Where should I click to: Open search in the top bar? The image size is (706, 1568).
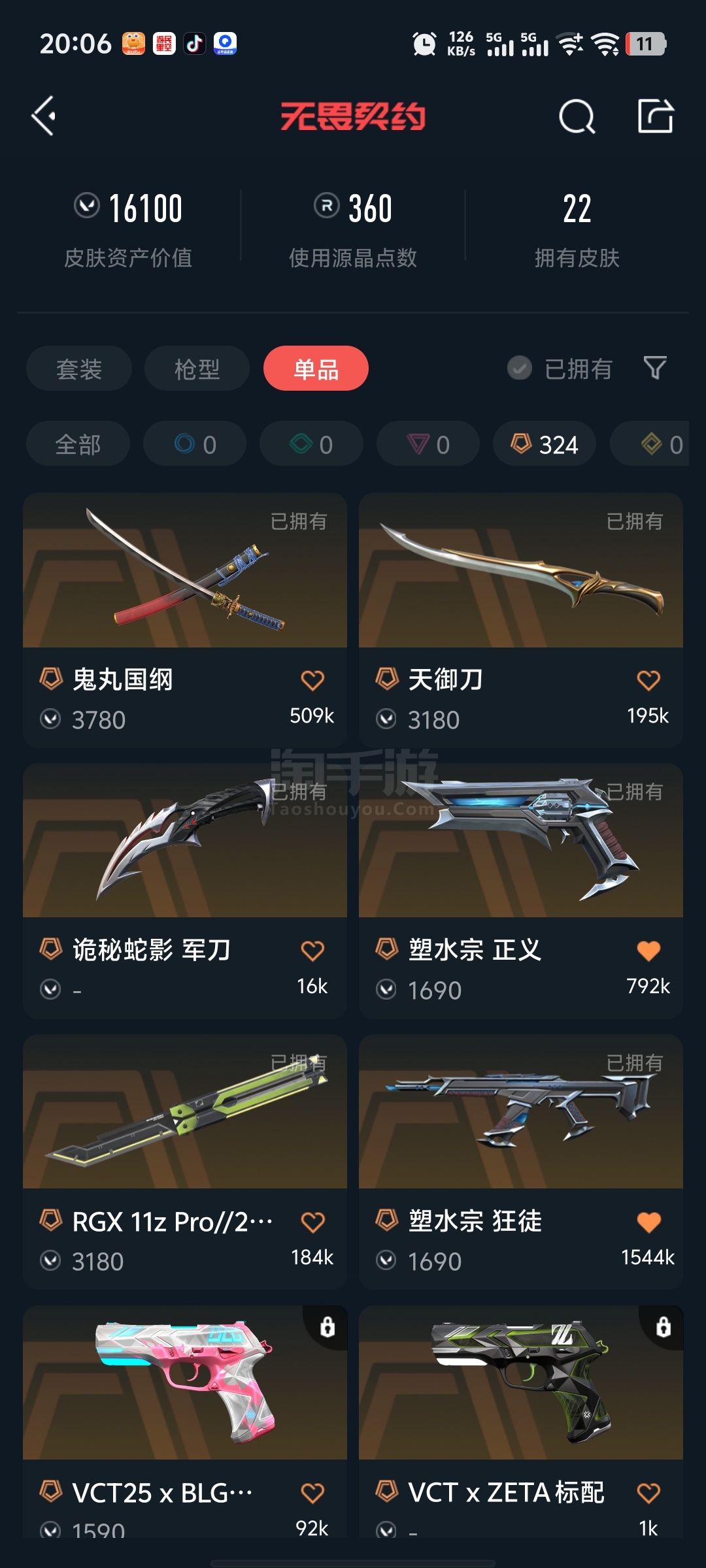tap(577, 117)
